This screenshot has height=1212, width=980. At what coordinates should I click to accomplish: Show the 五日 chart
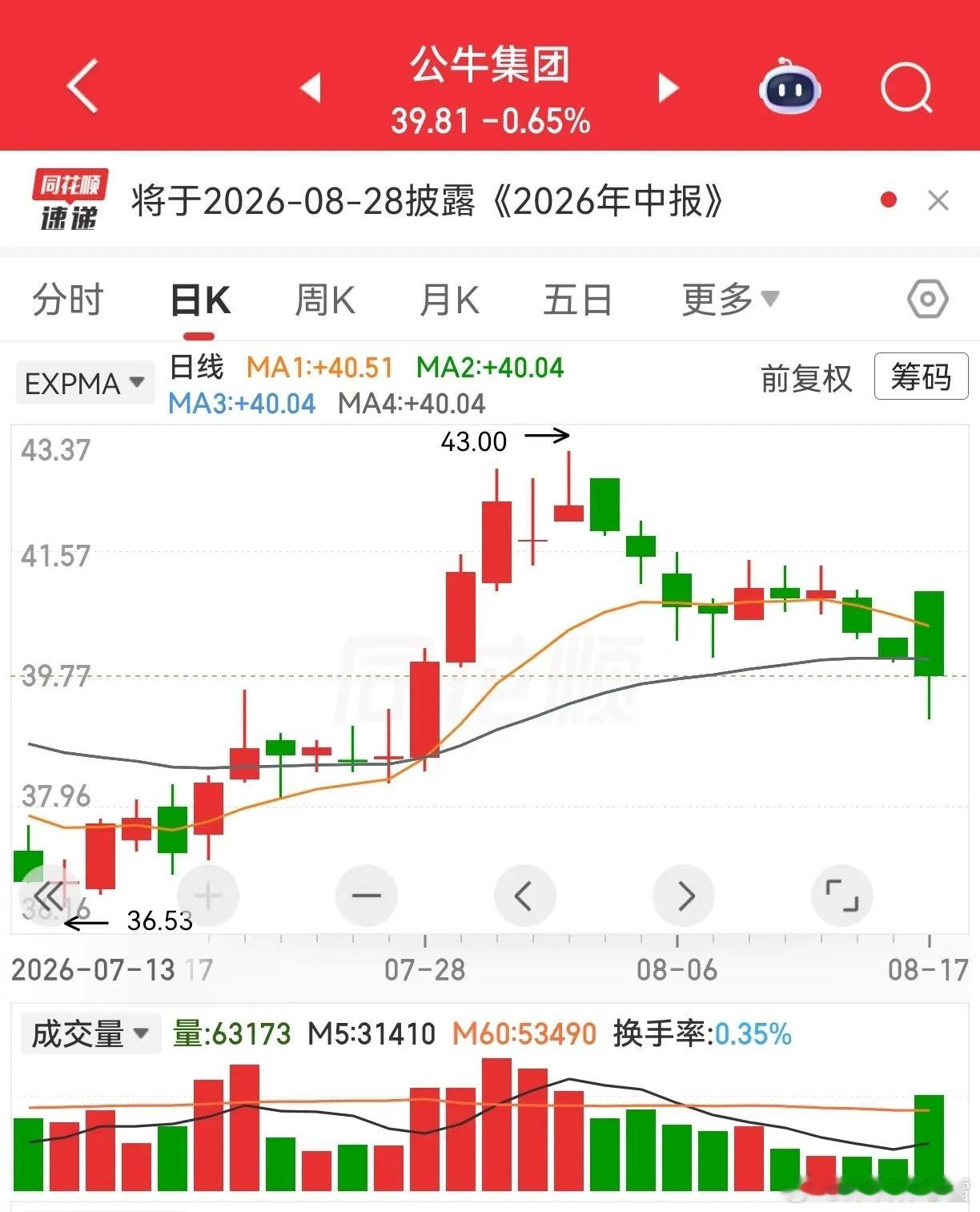[x=577, y=300]
